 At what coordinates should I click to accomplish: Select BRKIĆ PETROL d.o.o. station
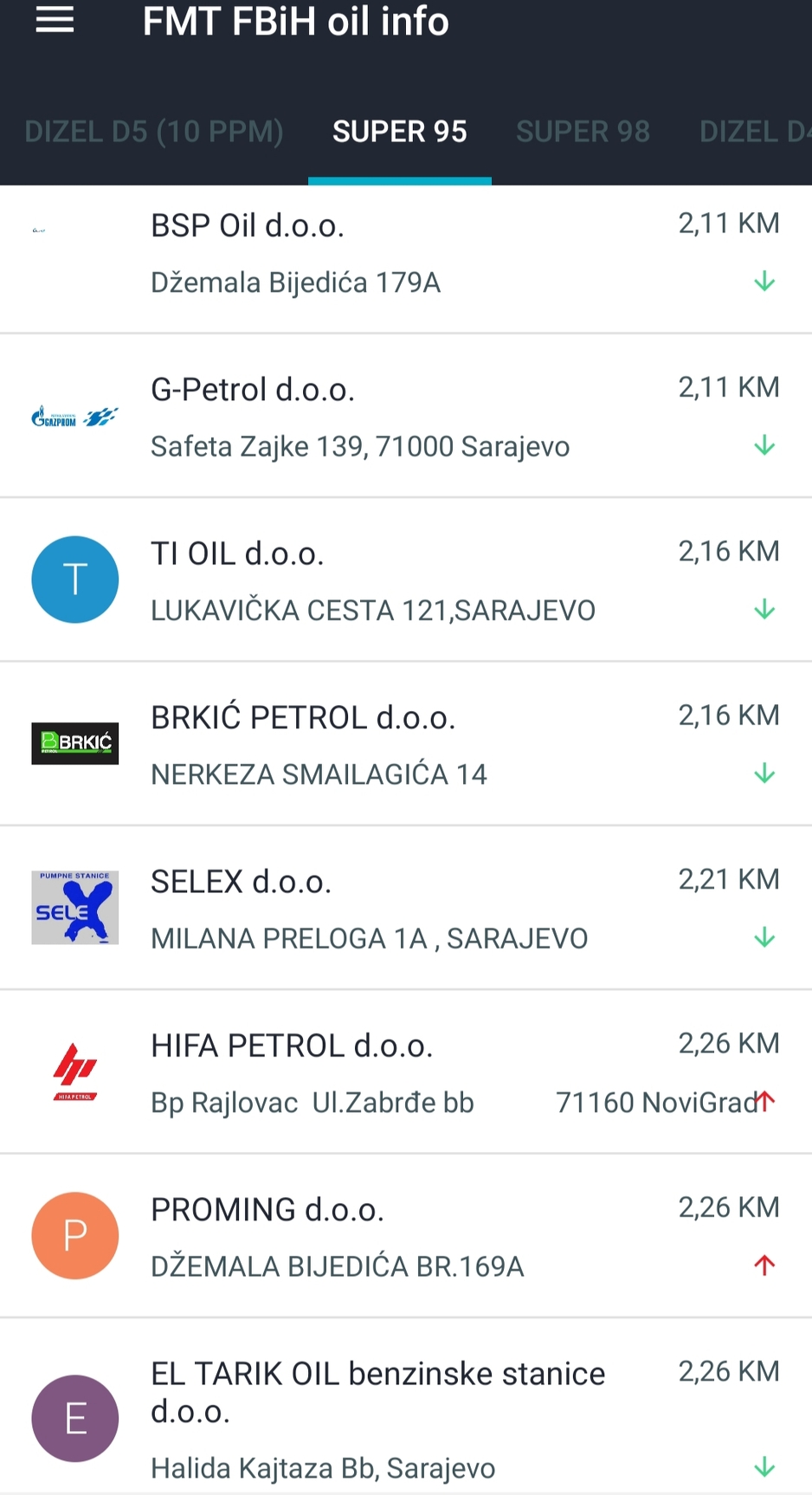(x=405, y=744)
